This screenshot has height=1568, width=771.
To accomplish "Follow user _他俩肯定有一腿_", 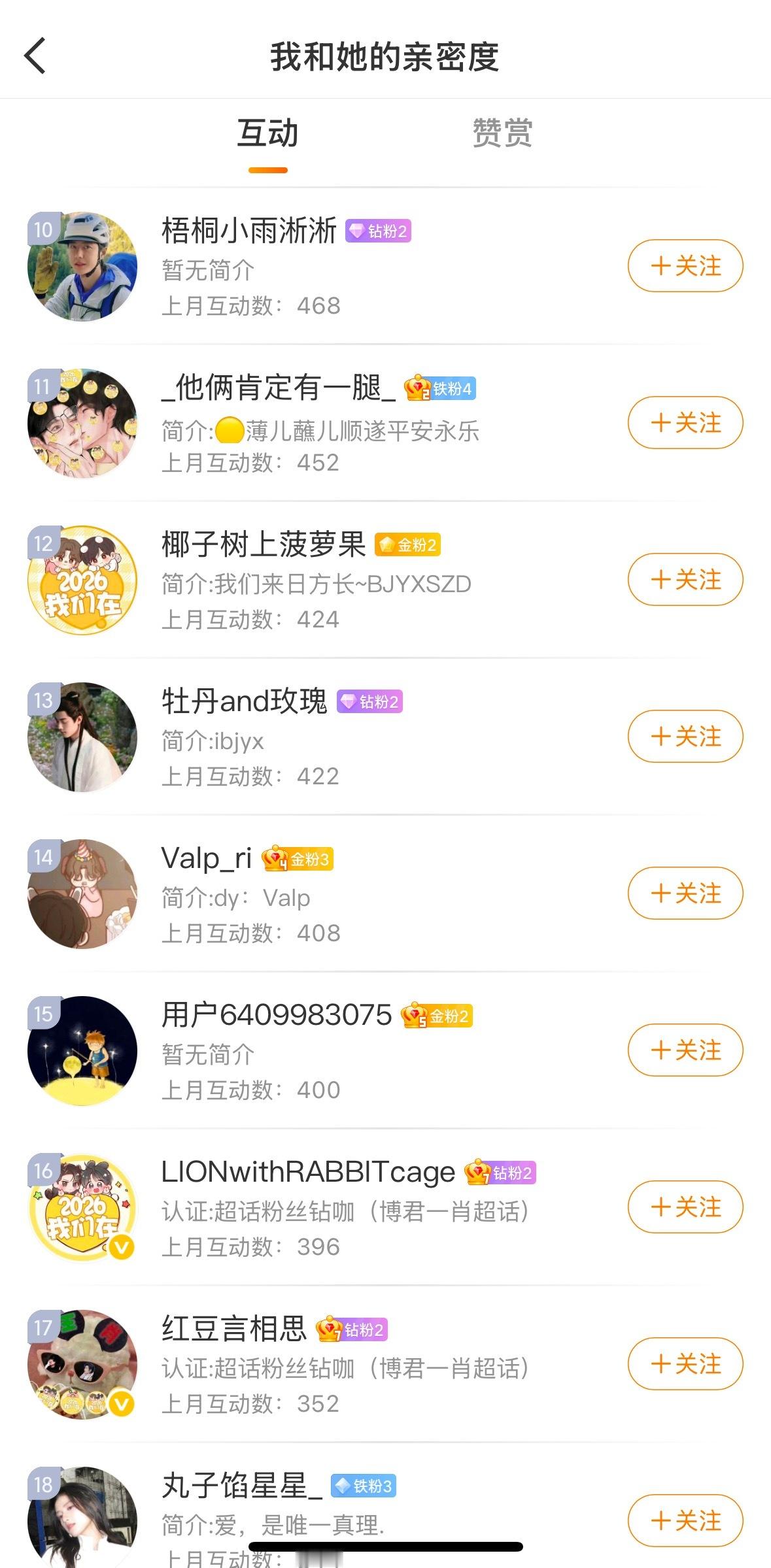I will pos(685,423).
